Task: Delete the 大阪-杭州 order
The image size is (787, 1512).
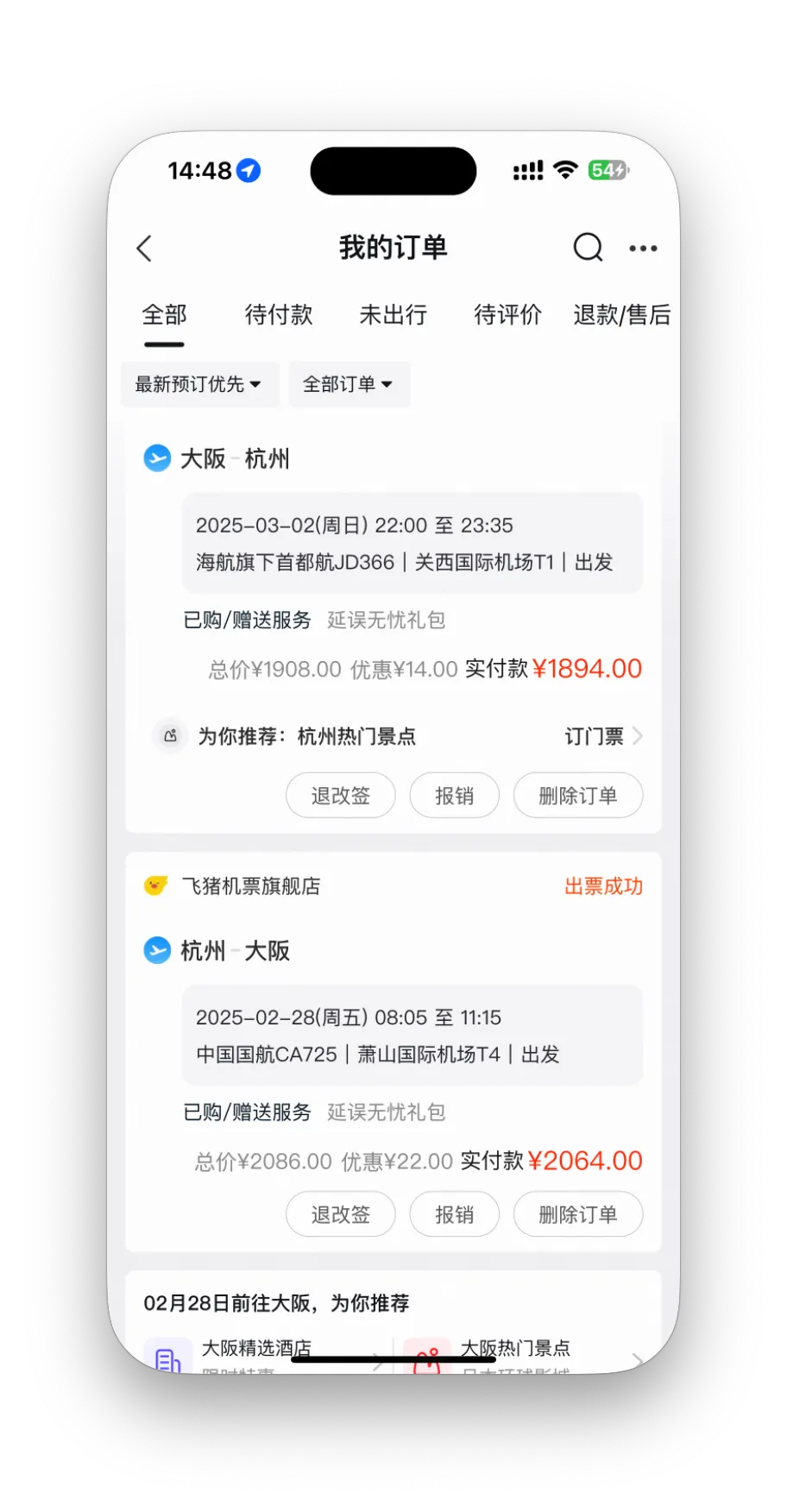Action: (x=577, y=796)
